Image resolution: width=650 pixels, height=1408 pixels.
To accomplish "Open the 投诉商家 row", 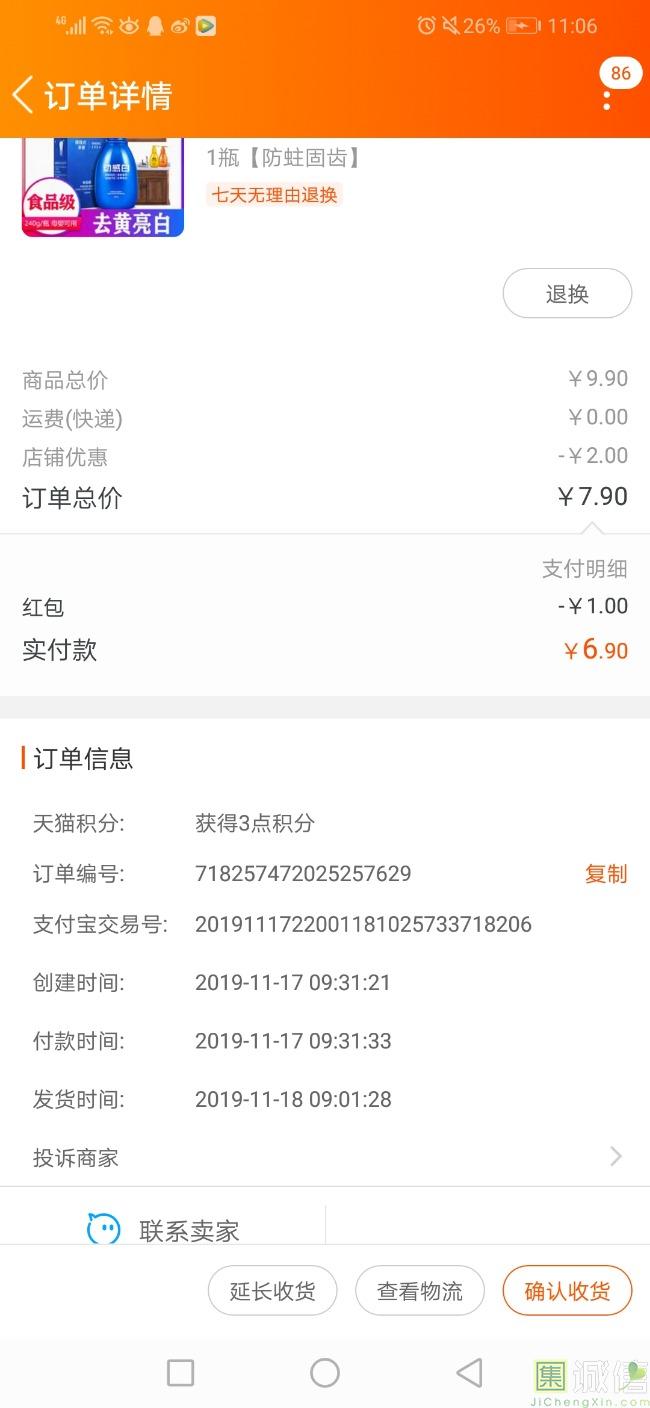I will [x=325, y=1157].
